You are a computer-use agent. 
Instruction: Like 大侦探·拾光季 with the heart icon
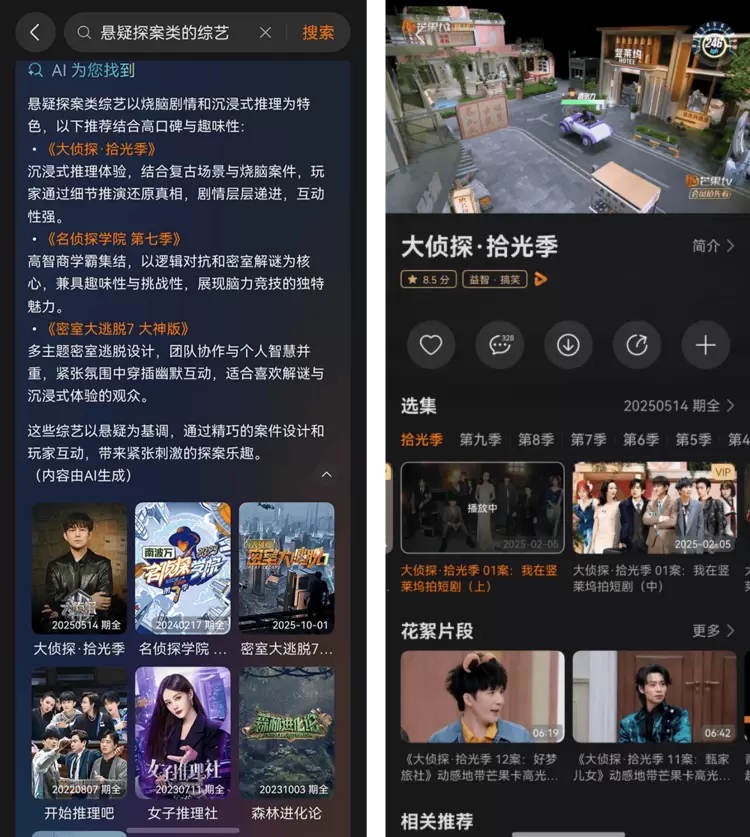(x=430, y=345)
